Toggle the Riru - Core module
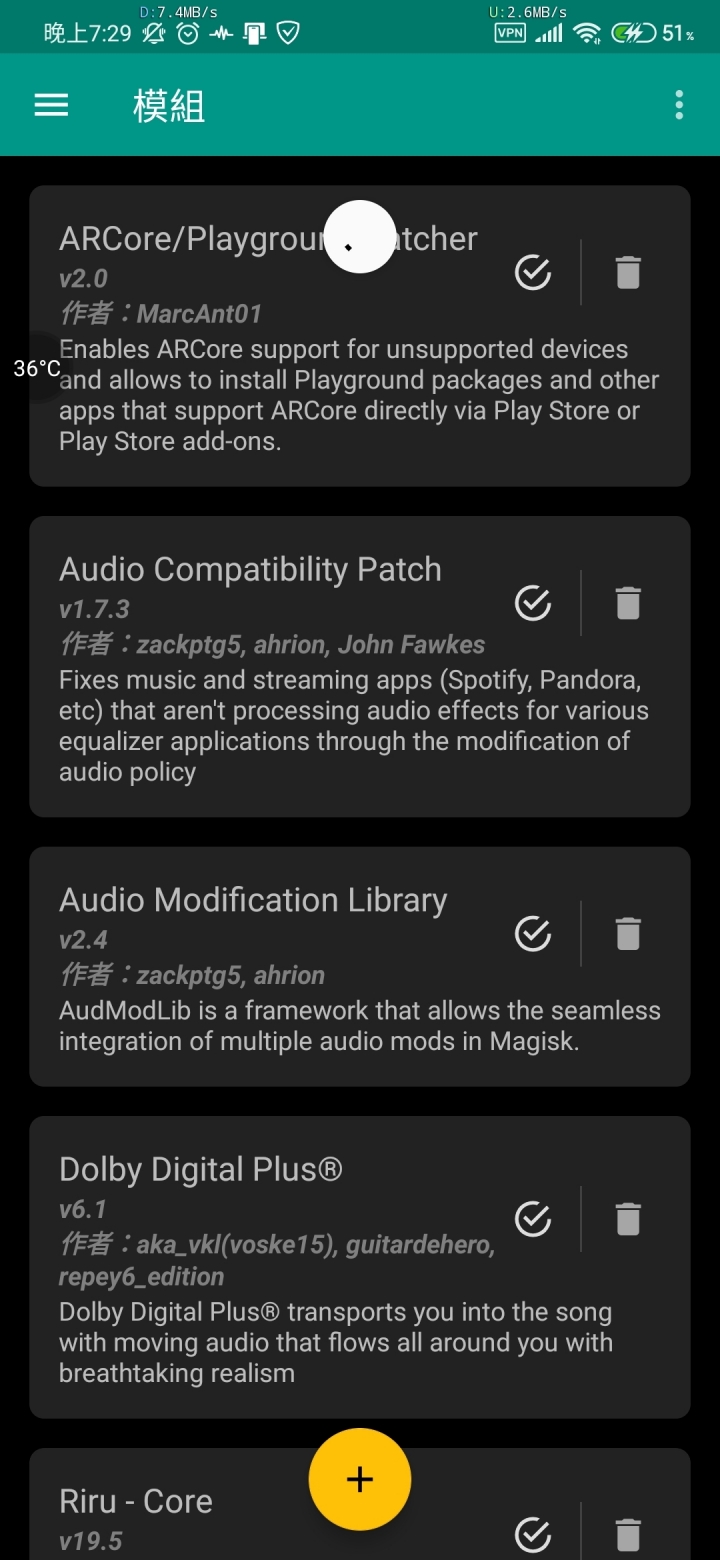The height and width of the screenshot is (1560, 720). [x=533, y=1534]
